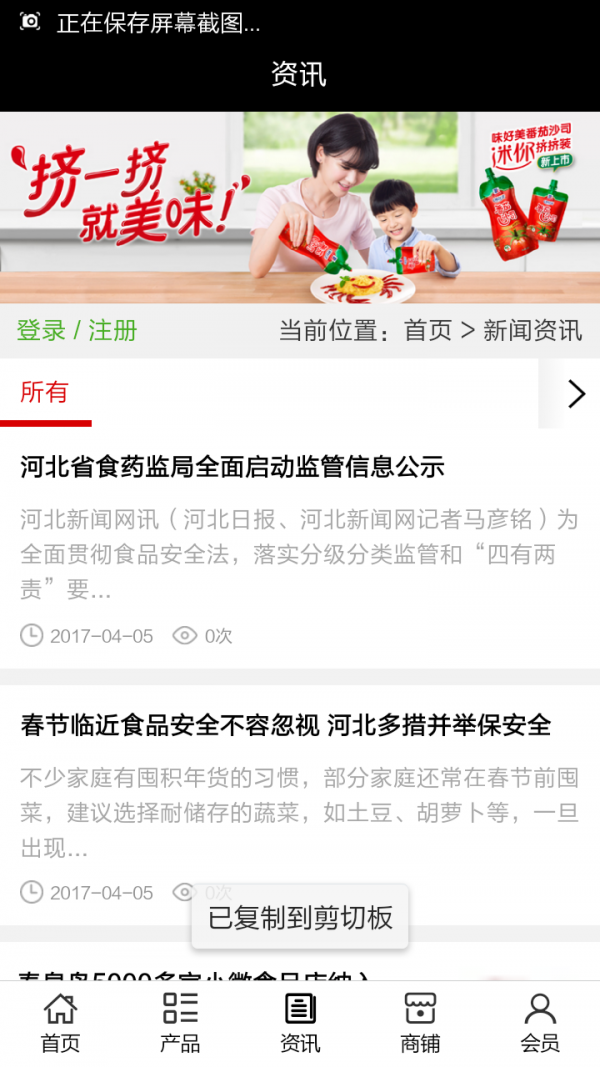Open article 春节临近食品安全不容忽视
Screen dimensions: 600x1067
(285, 725)
